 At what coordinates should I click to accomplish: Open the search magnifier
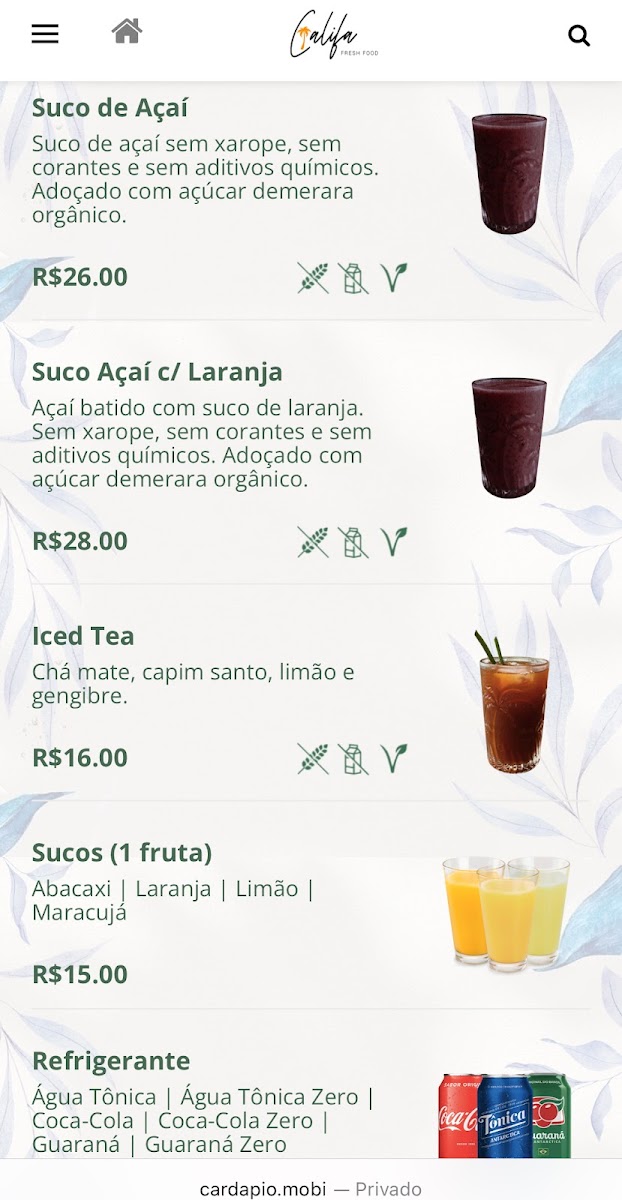click(x=579, y=36)
